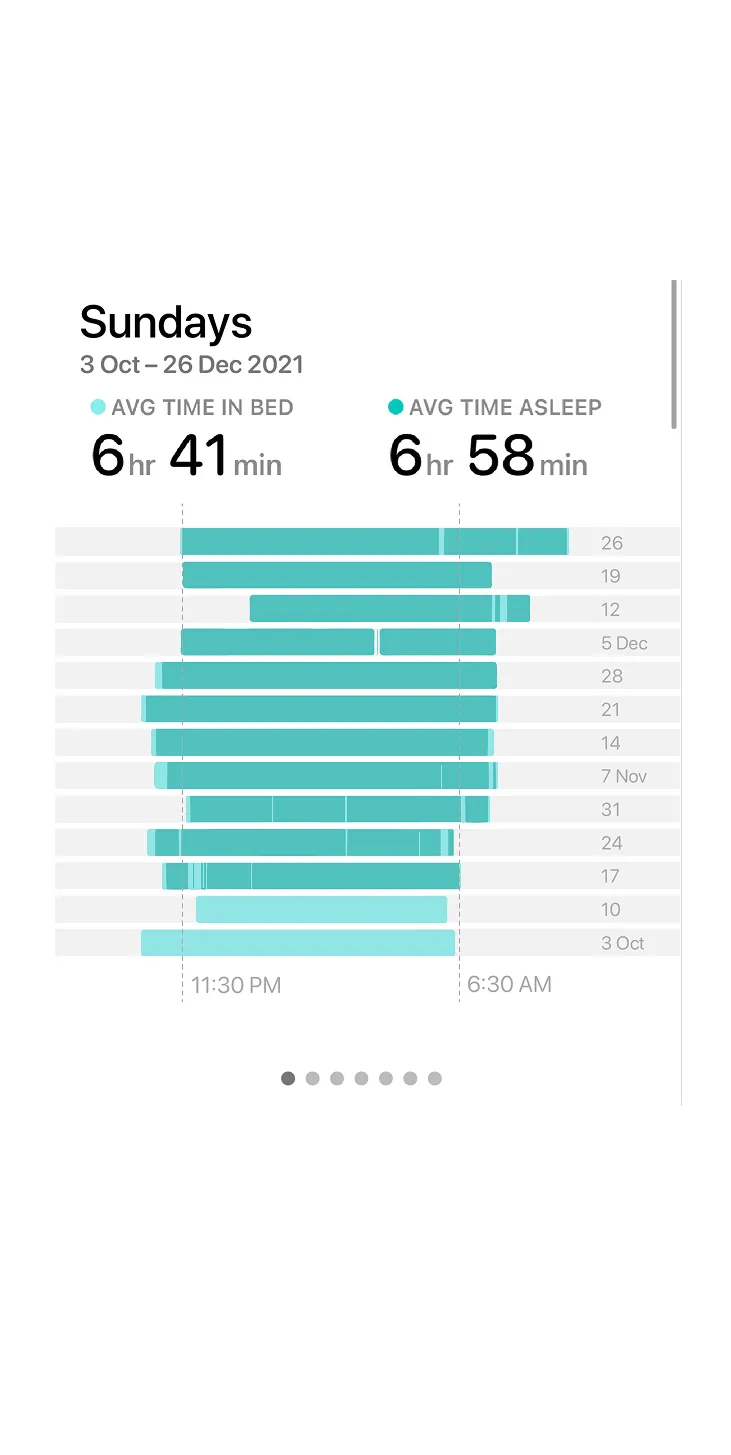The height and width of the screenshot is (1455, 731).
Task: Select the Sundays chart title
Action: coord(166,322)
